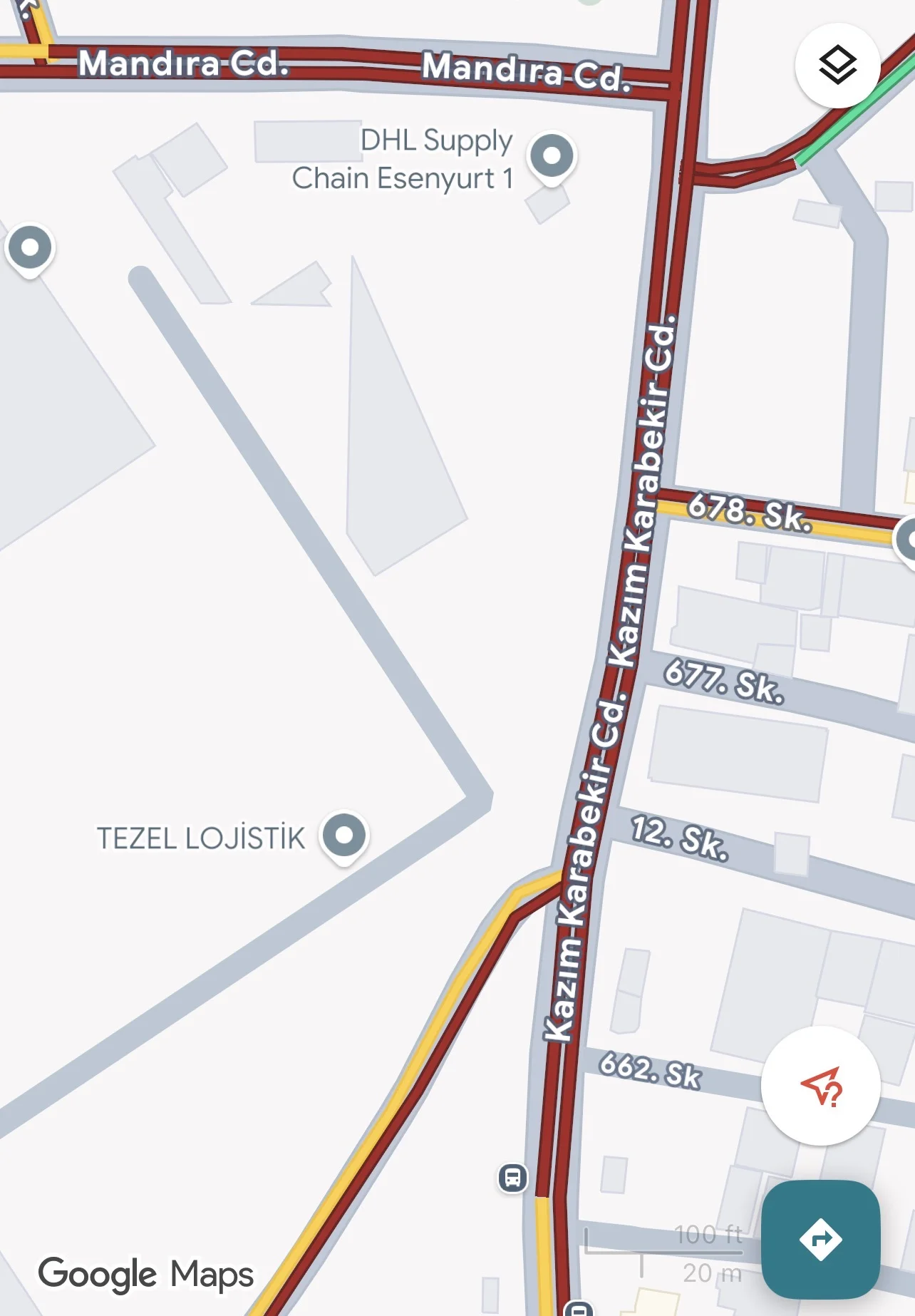Select the DHL Supply Chain Esenyurt 1 pin
This screenshot has width=915, height=1316.
tap(552, 156)
